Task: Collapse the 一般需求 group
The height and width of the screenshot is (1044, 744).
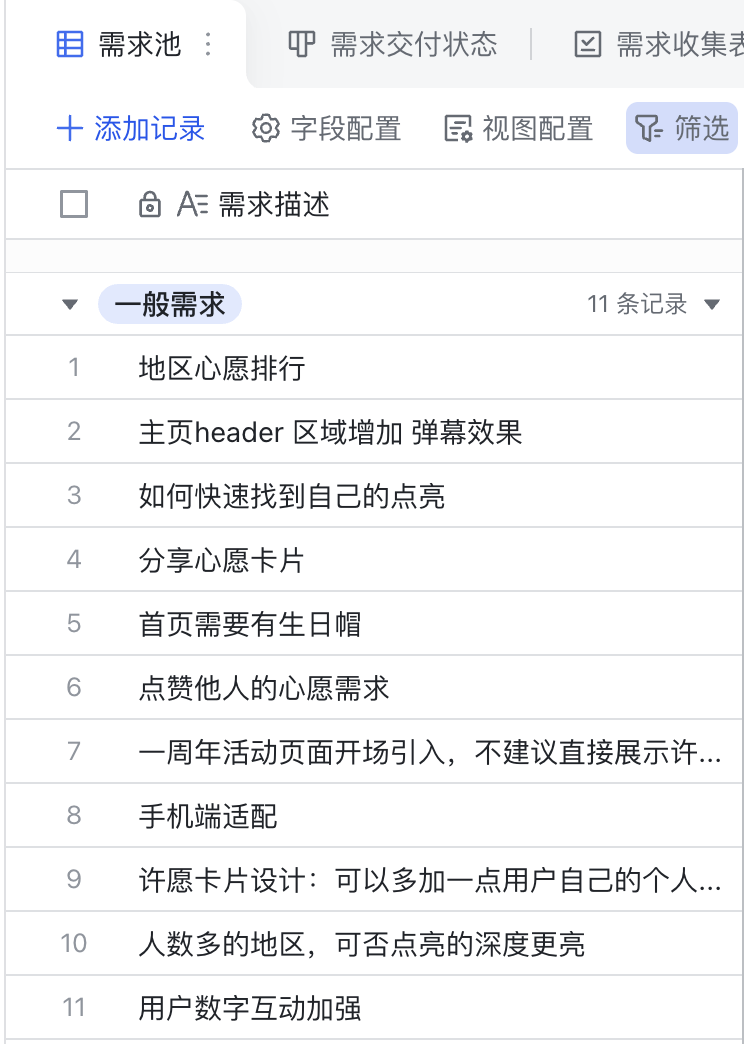Action: 69,304
